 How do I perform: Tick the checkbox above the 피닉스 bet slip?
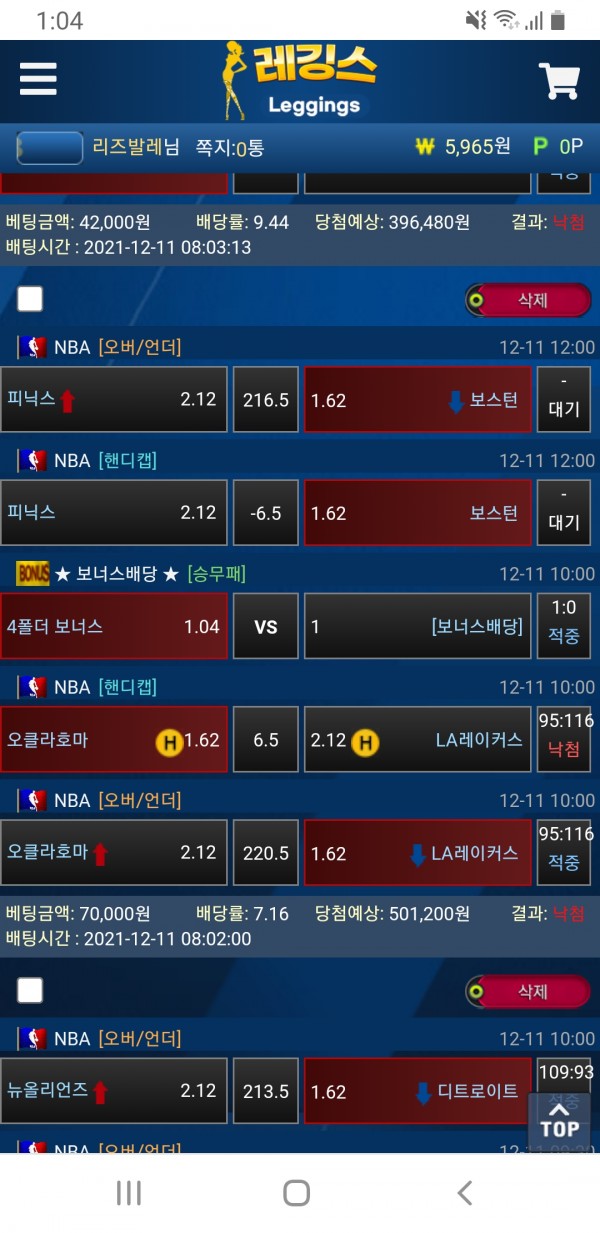coord(30,299)
